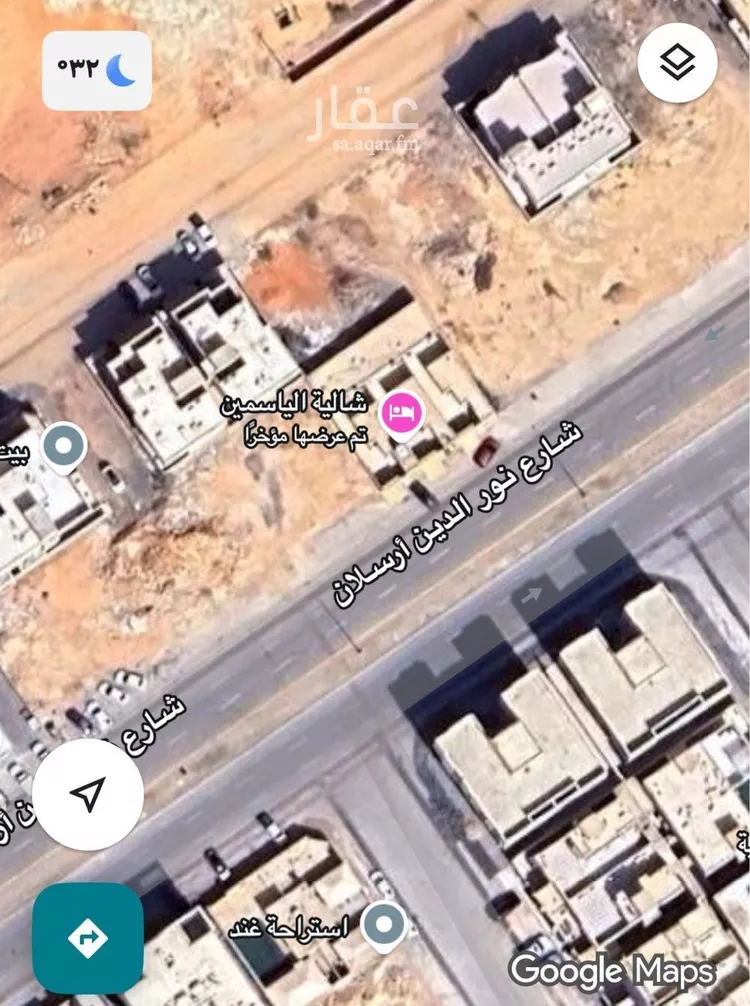The image size is (750, 1006).
Task: Open the map layers button
Action: 677,62
